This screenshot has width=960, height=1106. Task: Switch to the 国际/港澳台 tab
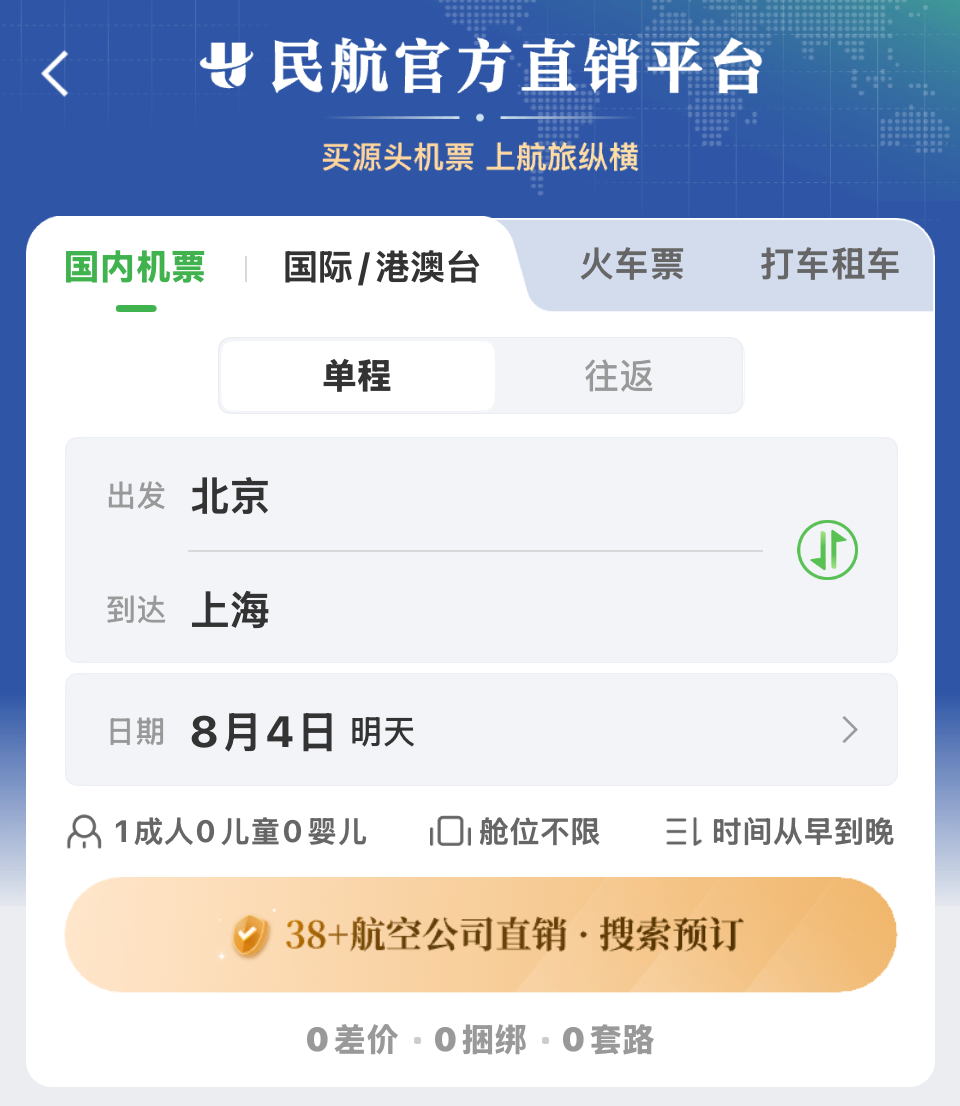380,267
